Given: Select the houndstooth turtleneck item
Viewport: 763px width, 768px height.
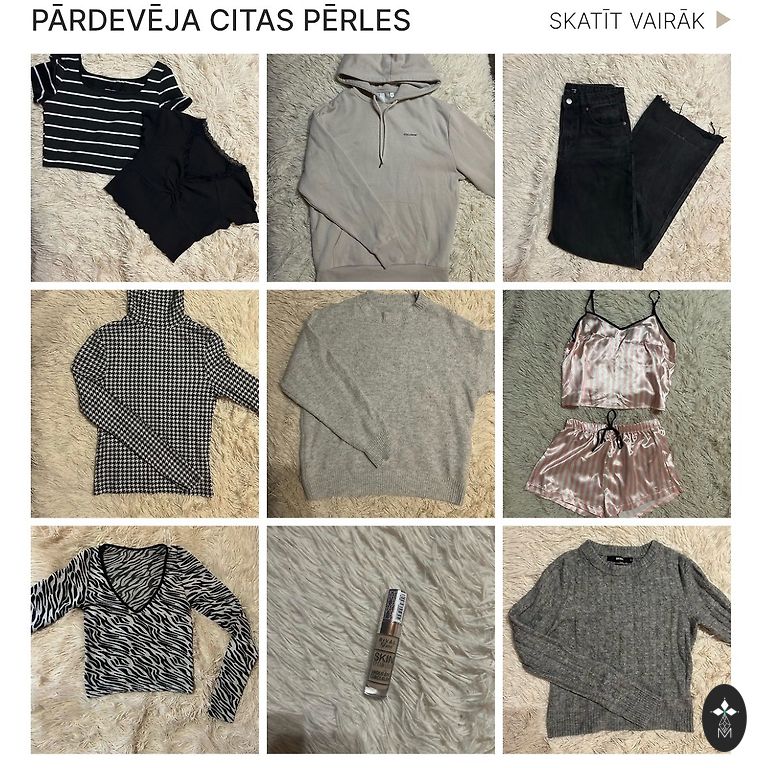Looking at the screenshot, I should tap(144, 404).
